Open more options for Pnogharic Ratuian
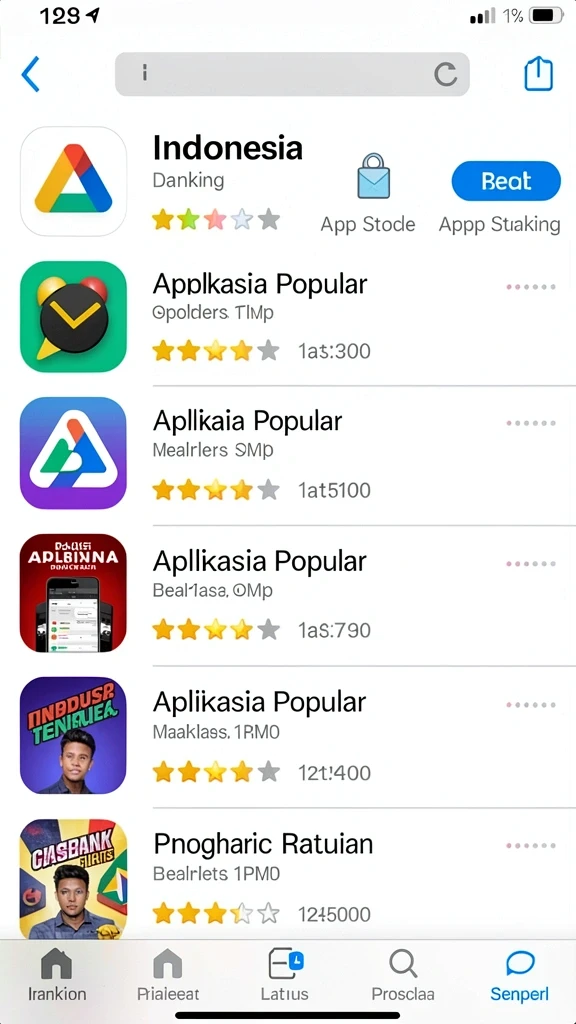This screenshot has height=1024, width=576. tap(531, 846)
